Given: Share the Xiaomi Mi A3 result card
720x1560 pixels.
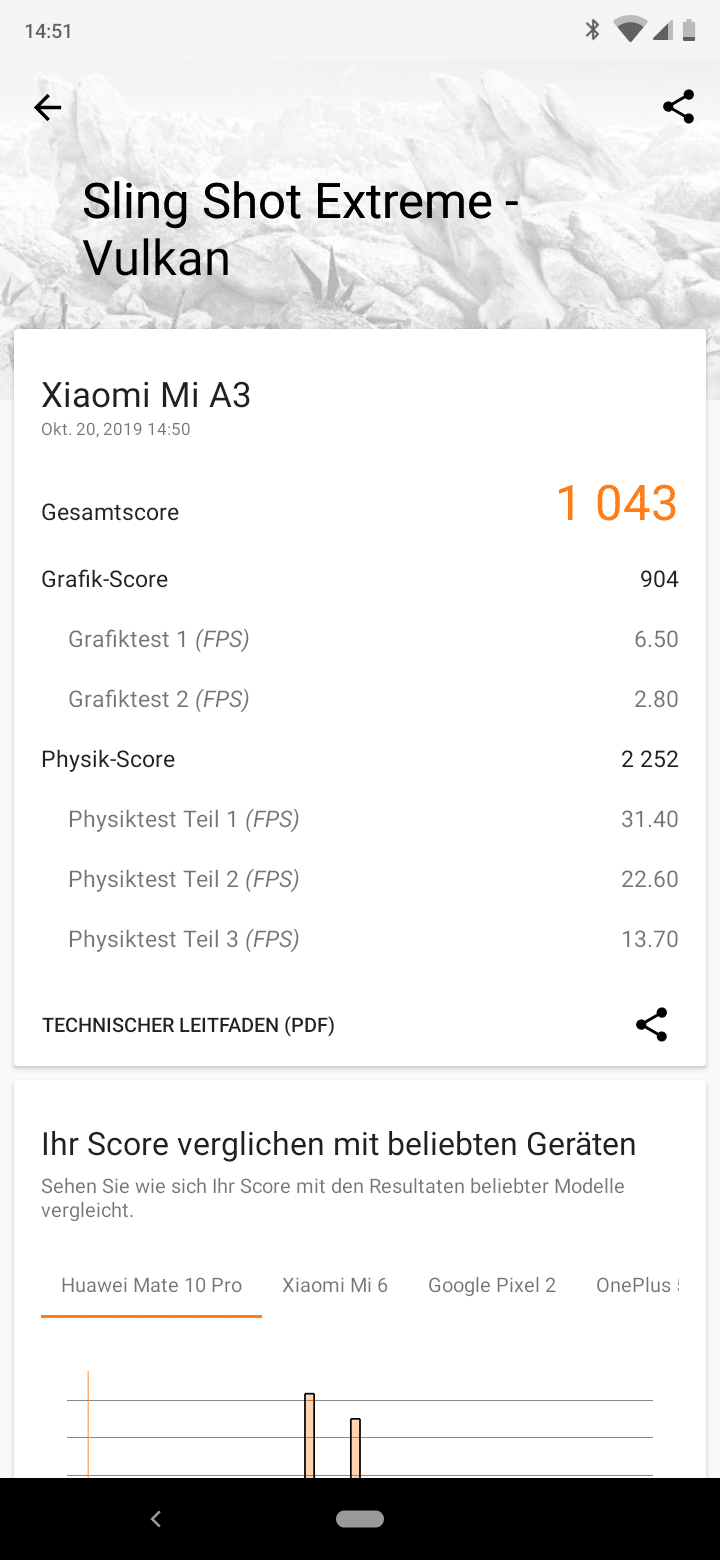Looking at the screenshot, I should click(x=651, y=1025).
